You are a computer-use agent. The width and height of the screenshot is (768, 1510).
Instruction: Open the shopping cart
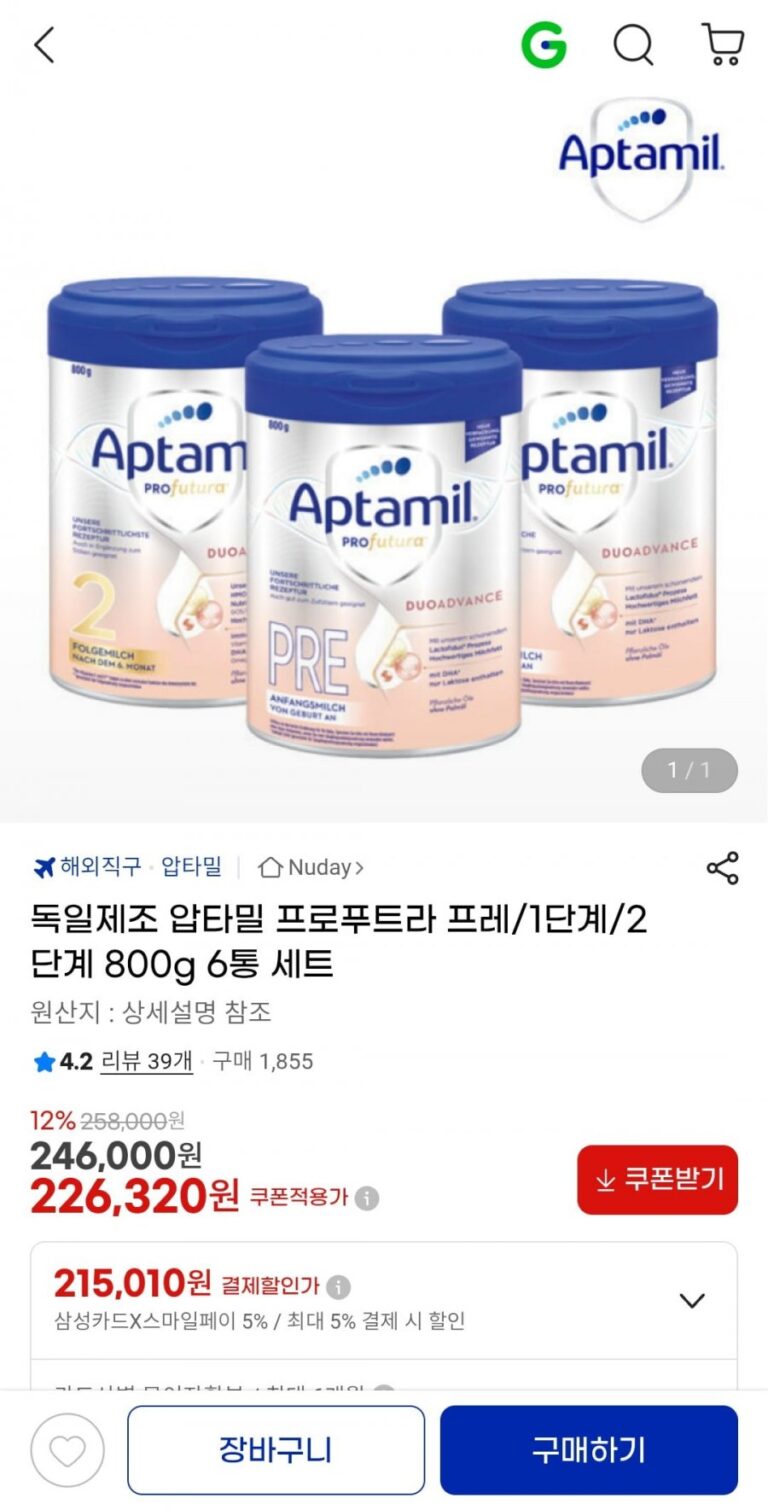[722, 45]
